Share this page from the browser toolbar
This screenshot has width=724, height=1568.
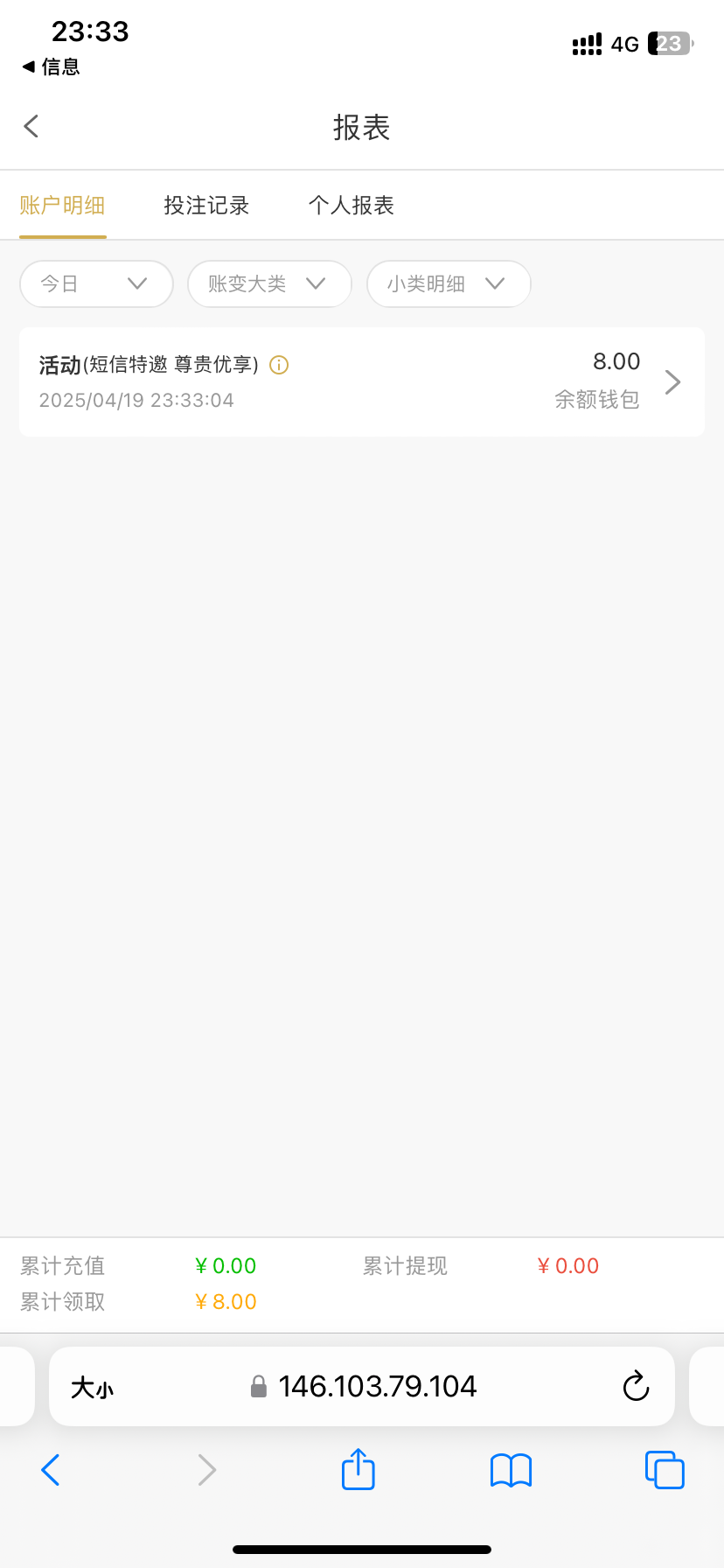coord(359,1468)
